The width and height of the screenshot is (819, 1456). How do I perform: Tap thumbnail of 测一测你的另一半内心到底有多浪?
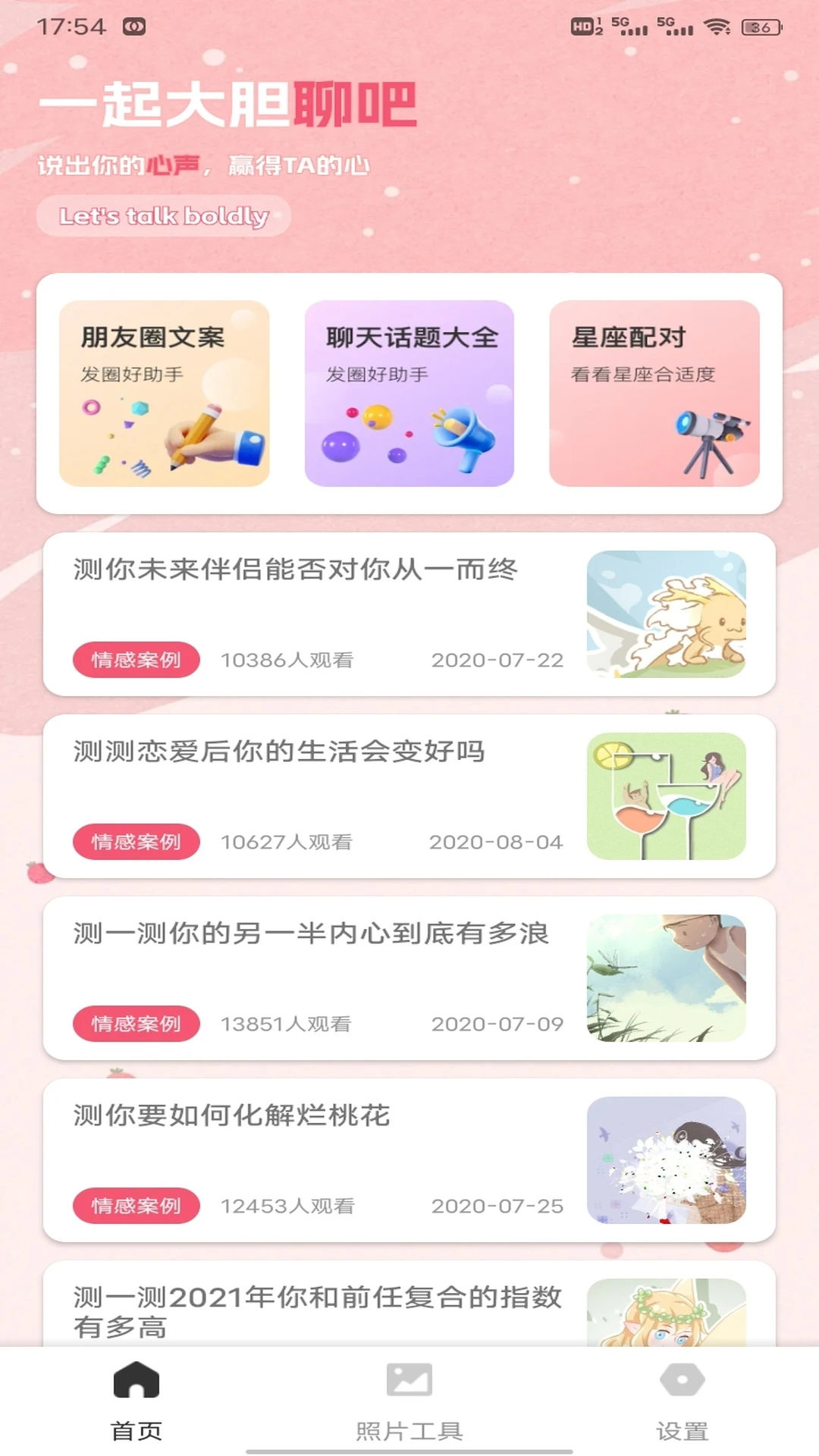667,977
